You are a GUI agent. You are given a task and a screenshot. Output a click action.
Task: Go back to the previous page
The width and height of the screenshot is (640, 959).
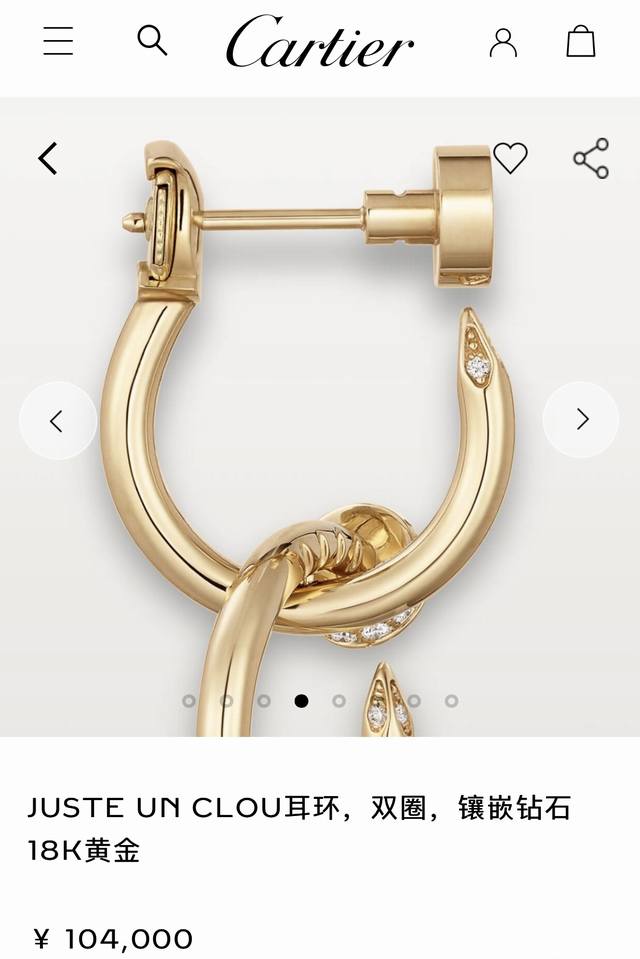tap(48, 158)
